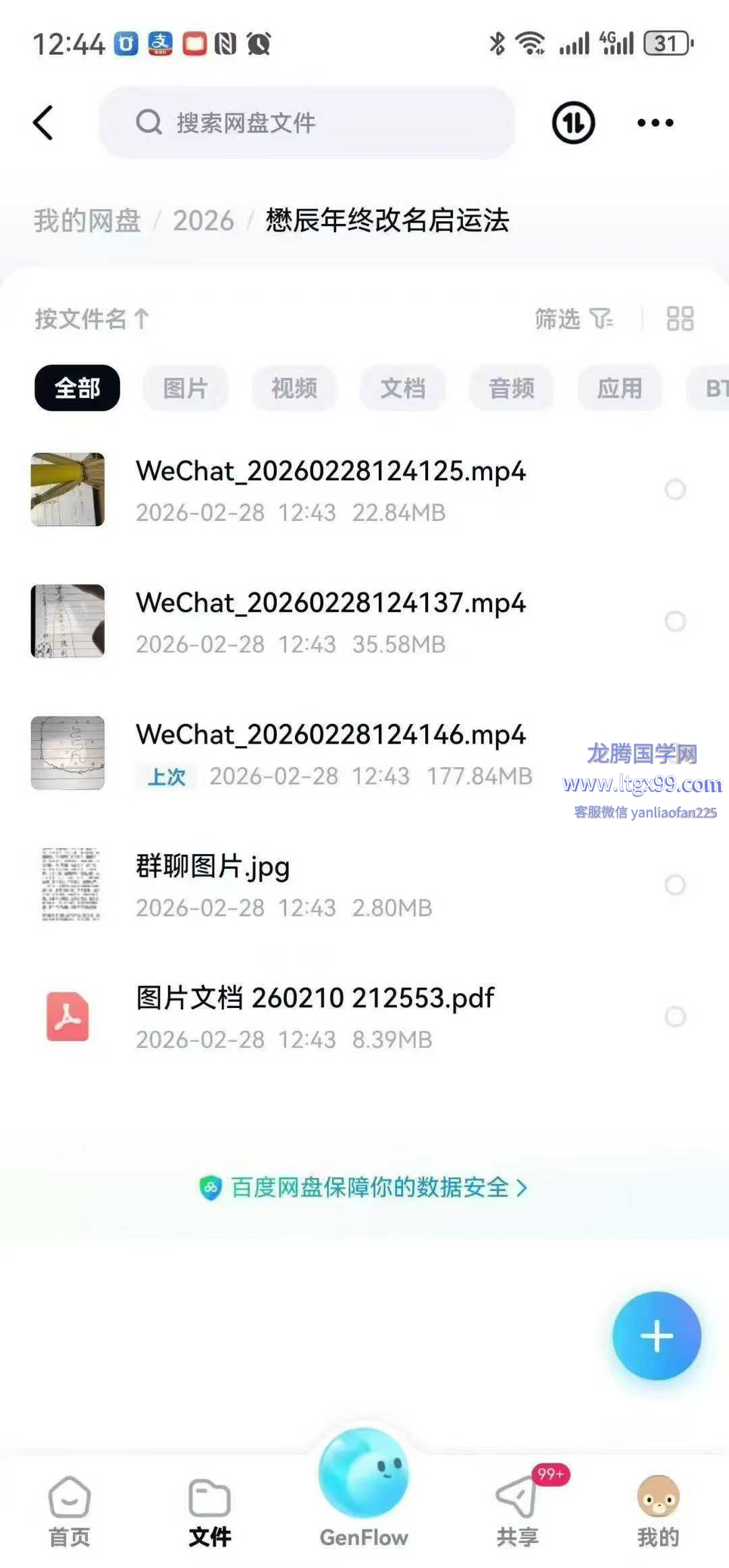Open the transfer list icon

(573, 123)
